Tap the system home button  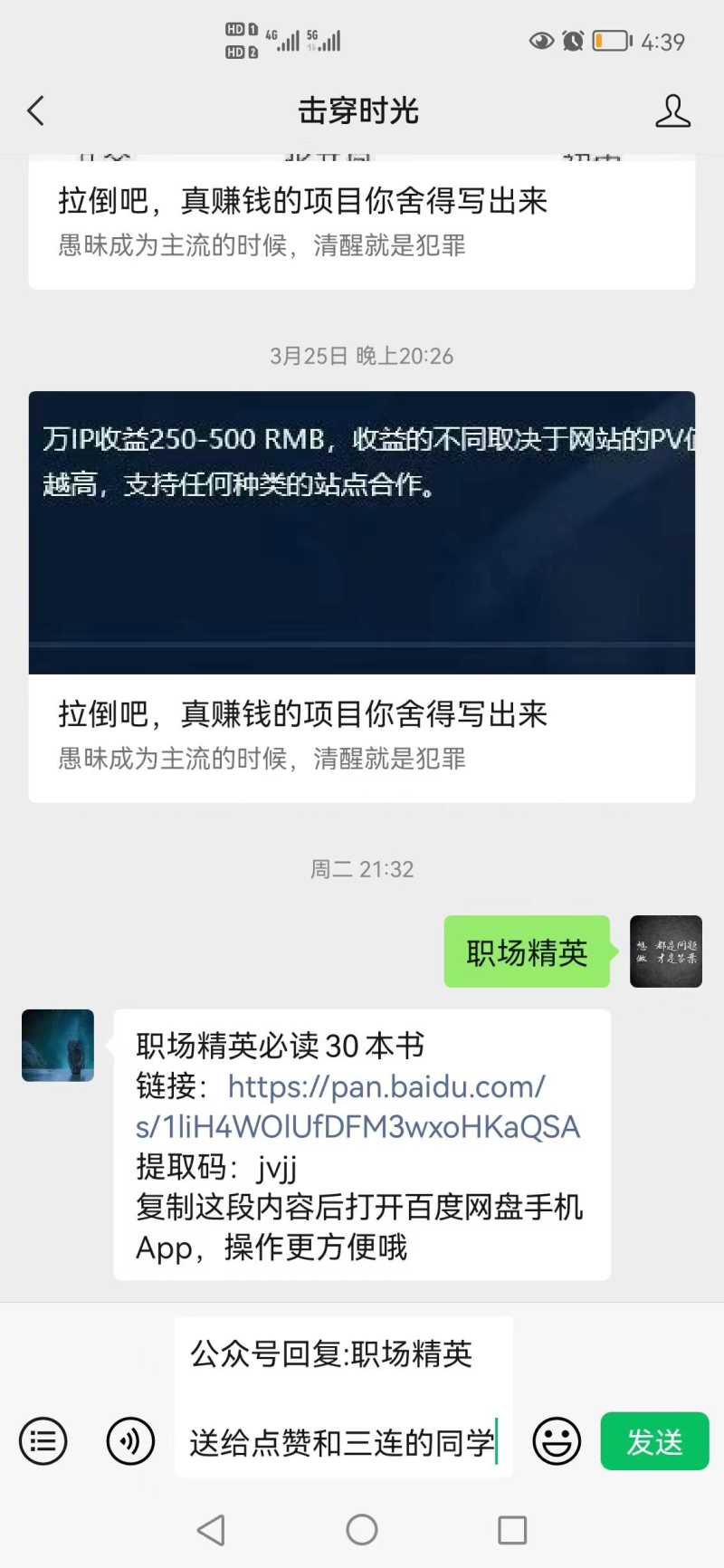[x=362, y=1530]
